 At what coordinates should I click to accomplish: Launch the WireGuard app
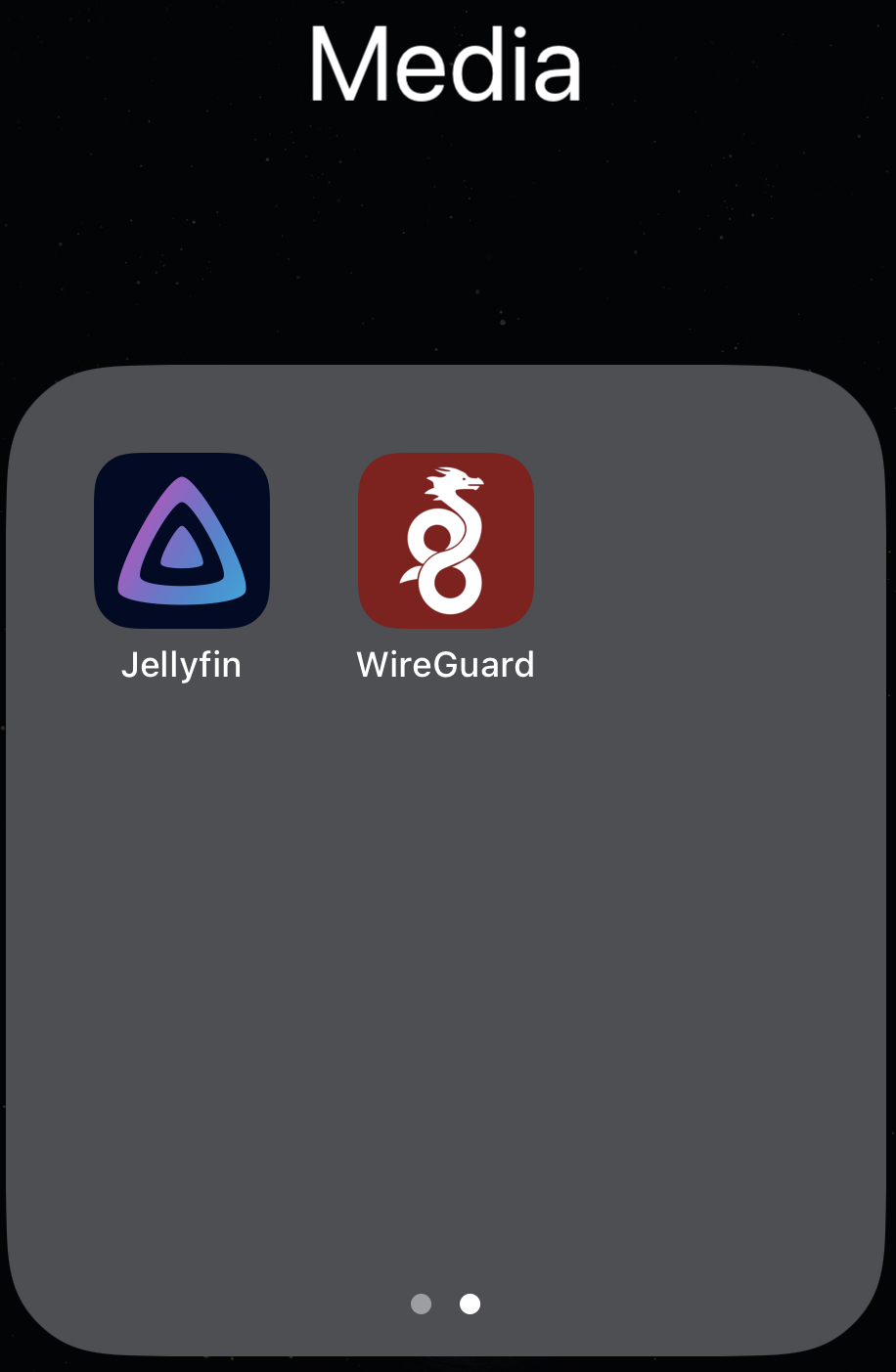(x=446, y=541)
